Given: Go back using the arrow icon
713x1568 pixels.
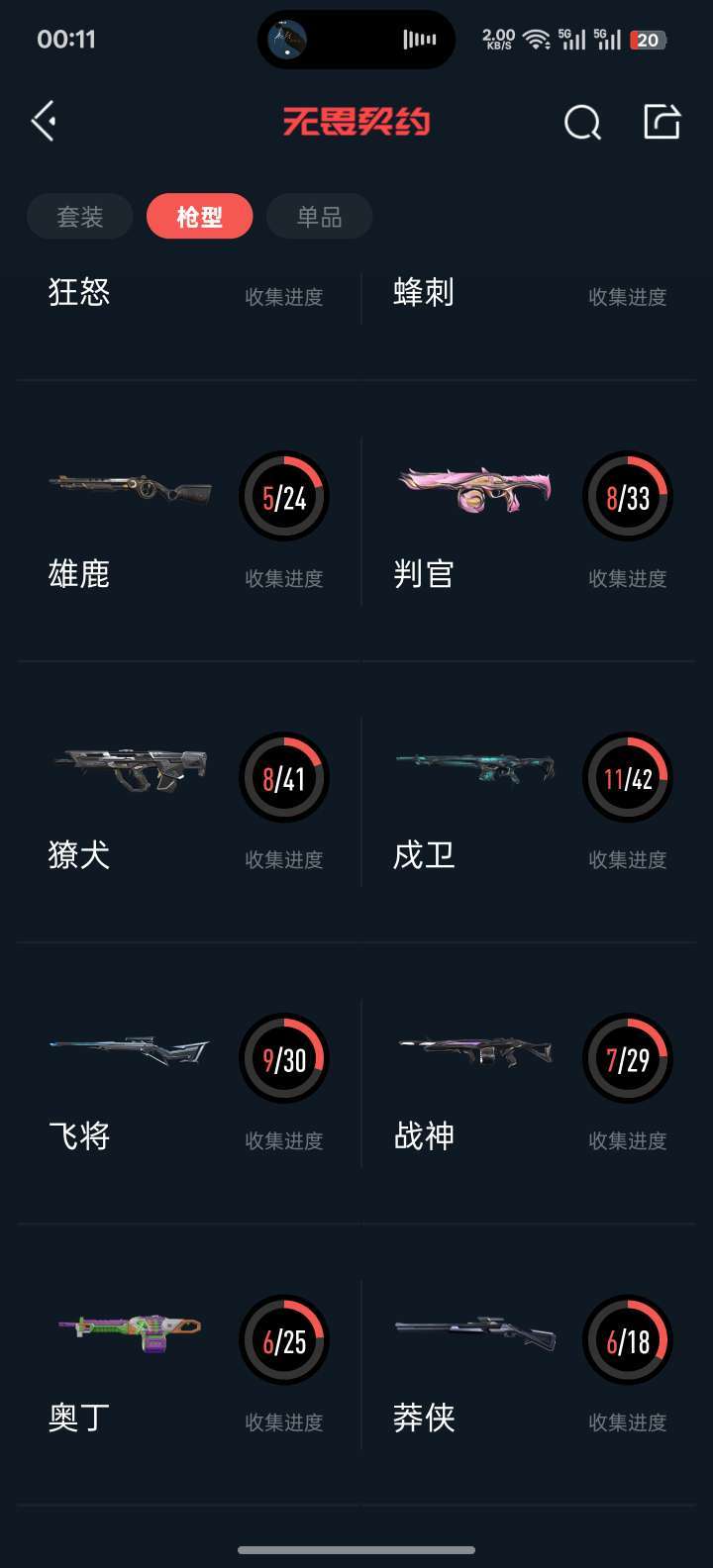Looking at the screenshot, I should coord(42,119).
